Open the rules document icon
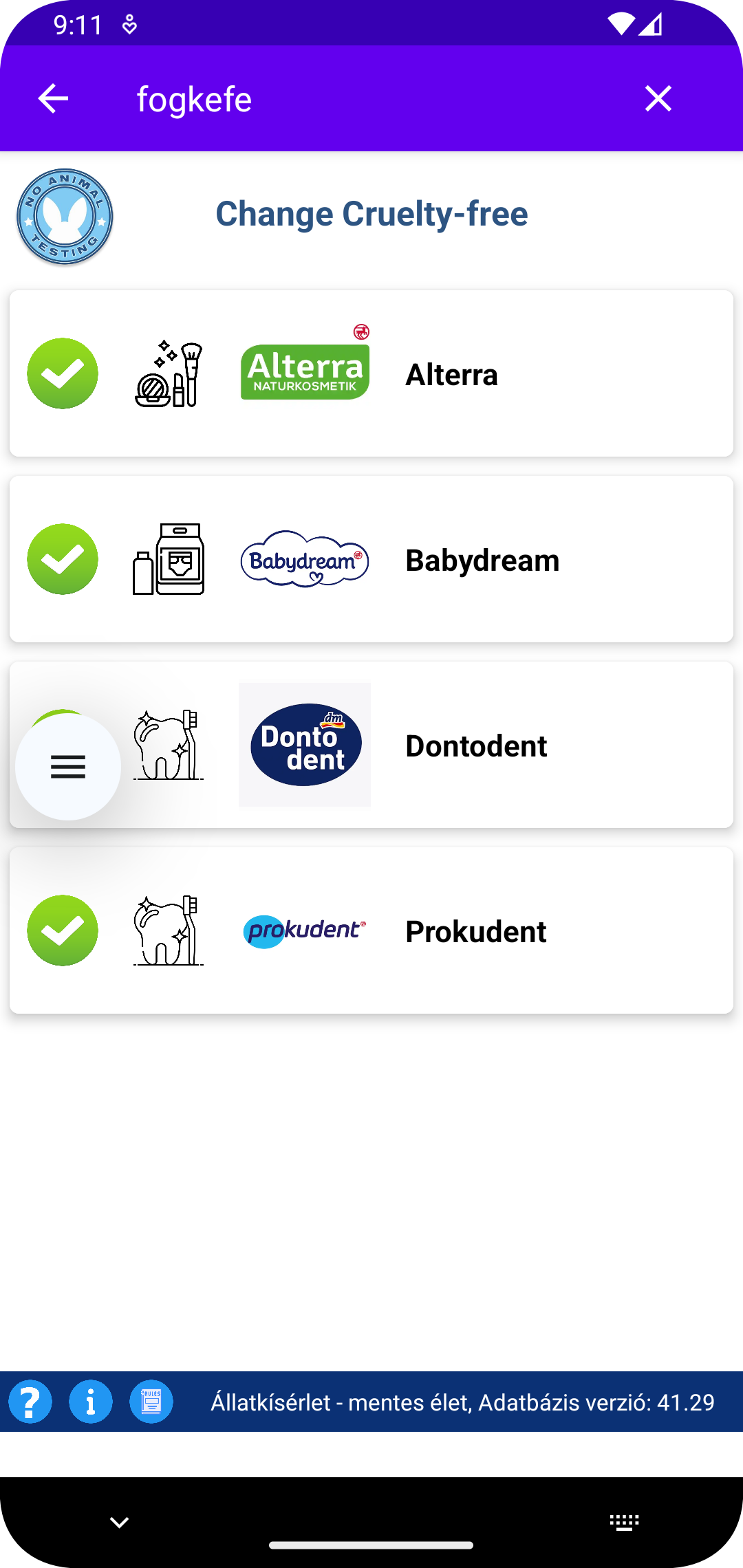 (151, 1402)
